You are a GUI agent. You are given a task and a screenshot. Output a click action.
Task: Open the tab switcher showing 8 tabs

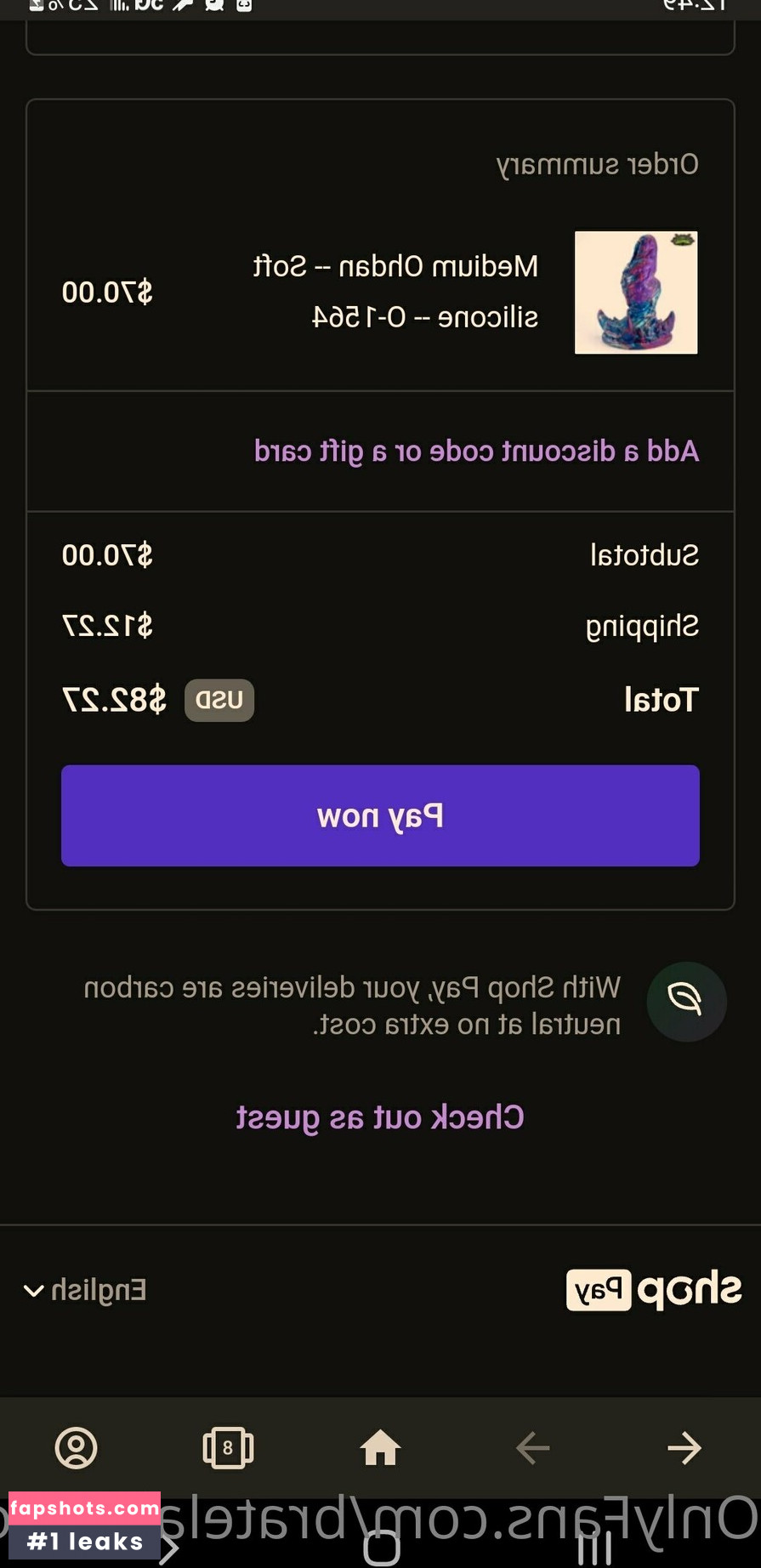[228, 1447]
